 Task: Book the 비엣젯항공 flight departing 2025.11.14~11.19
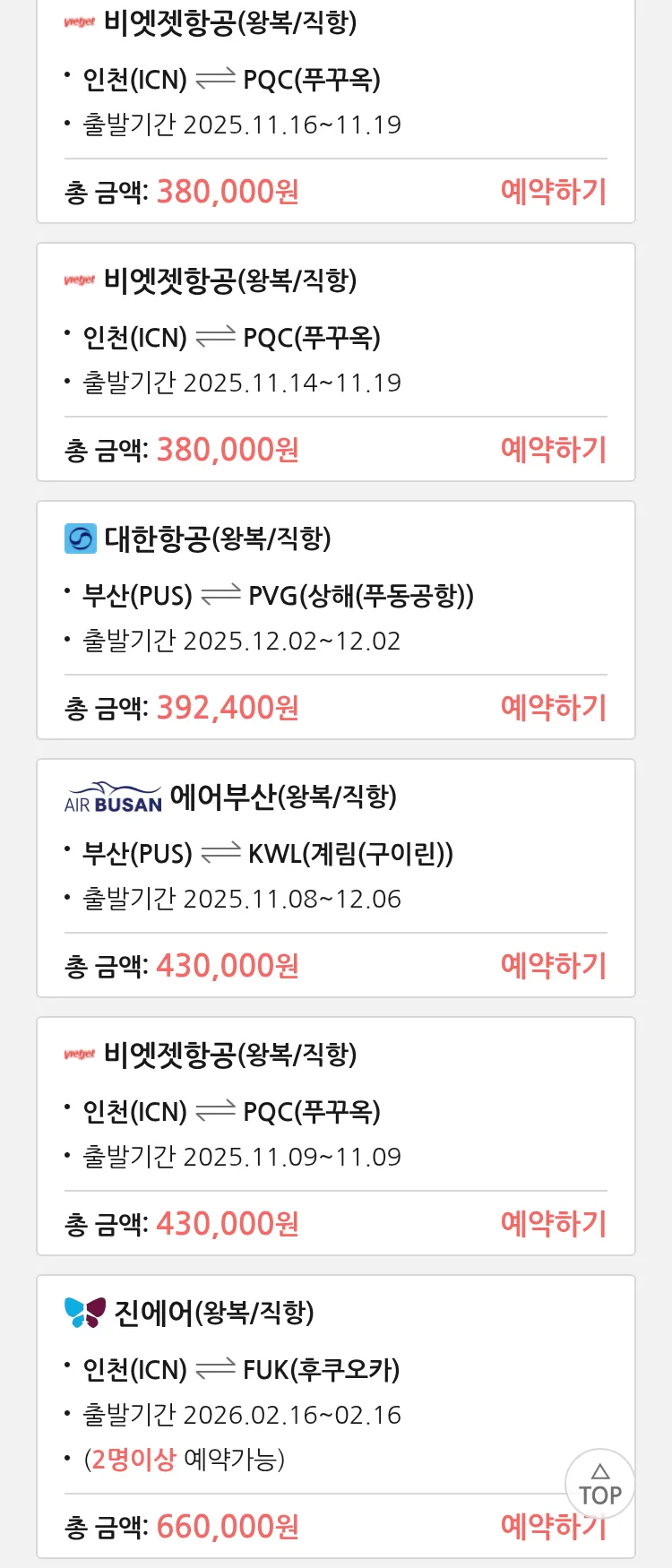coord(553,450)
